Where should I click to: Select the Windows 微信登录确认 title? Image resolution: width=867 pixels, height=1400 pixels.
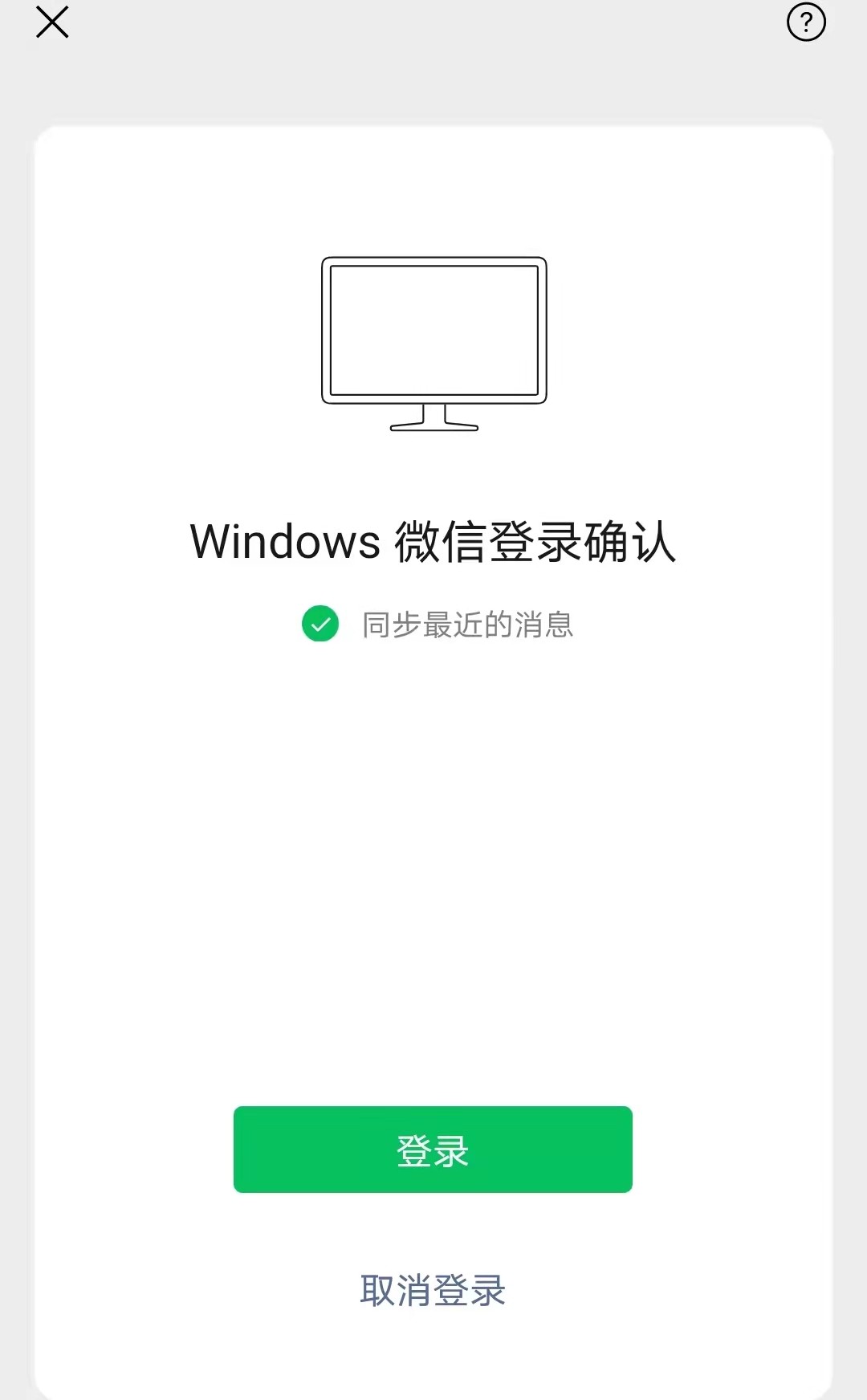pyautogui.click(x=433, y=543)
